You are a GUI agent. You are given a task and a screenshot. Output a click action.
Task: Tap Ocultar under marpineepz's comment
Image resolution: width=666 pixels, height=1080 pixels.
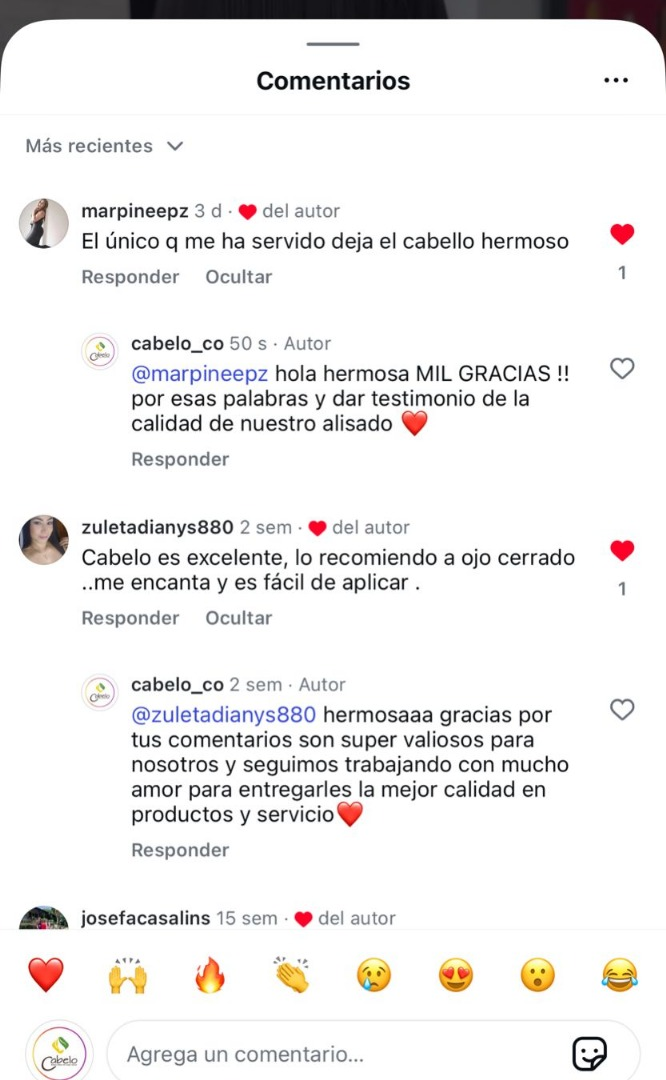[x=238, y=277]
